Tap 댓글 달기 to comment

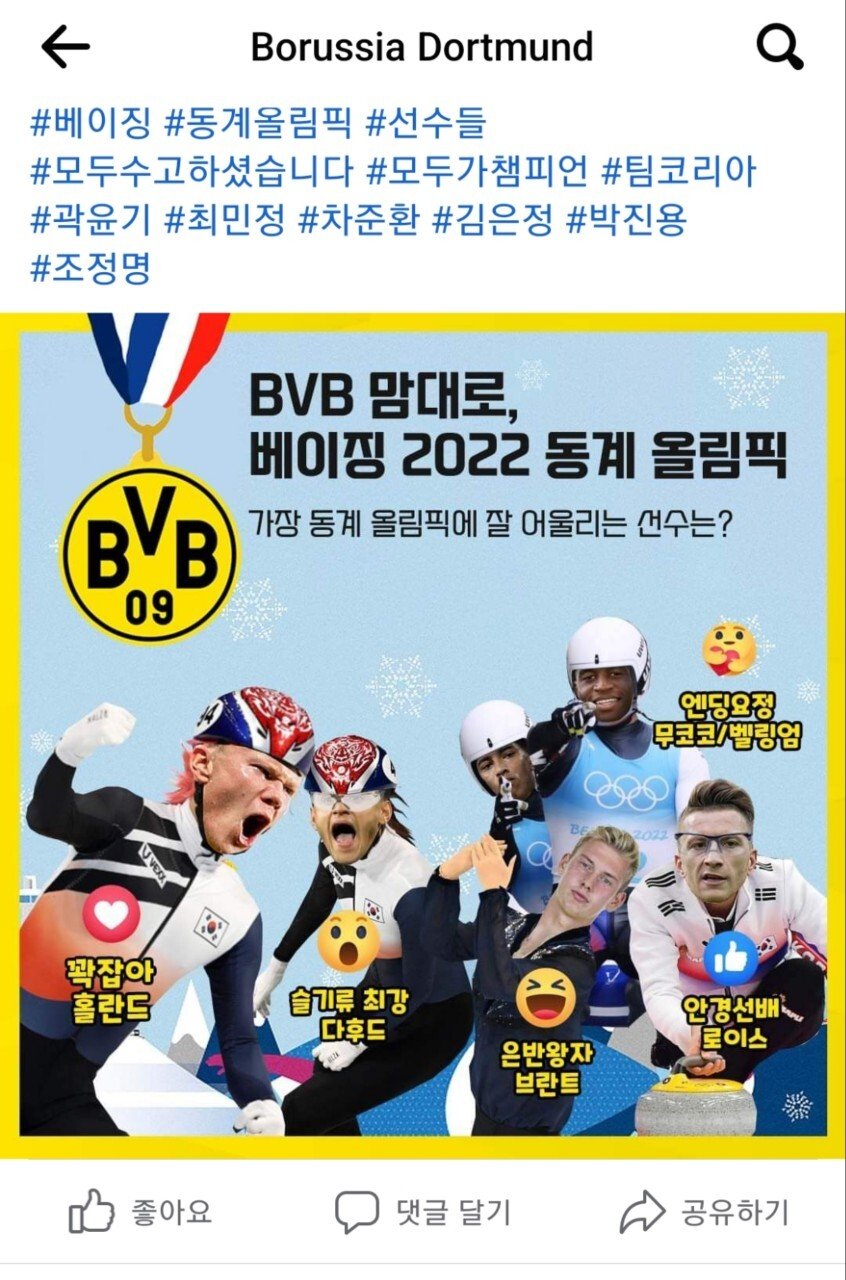point(422,1213)
